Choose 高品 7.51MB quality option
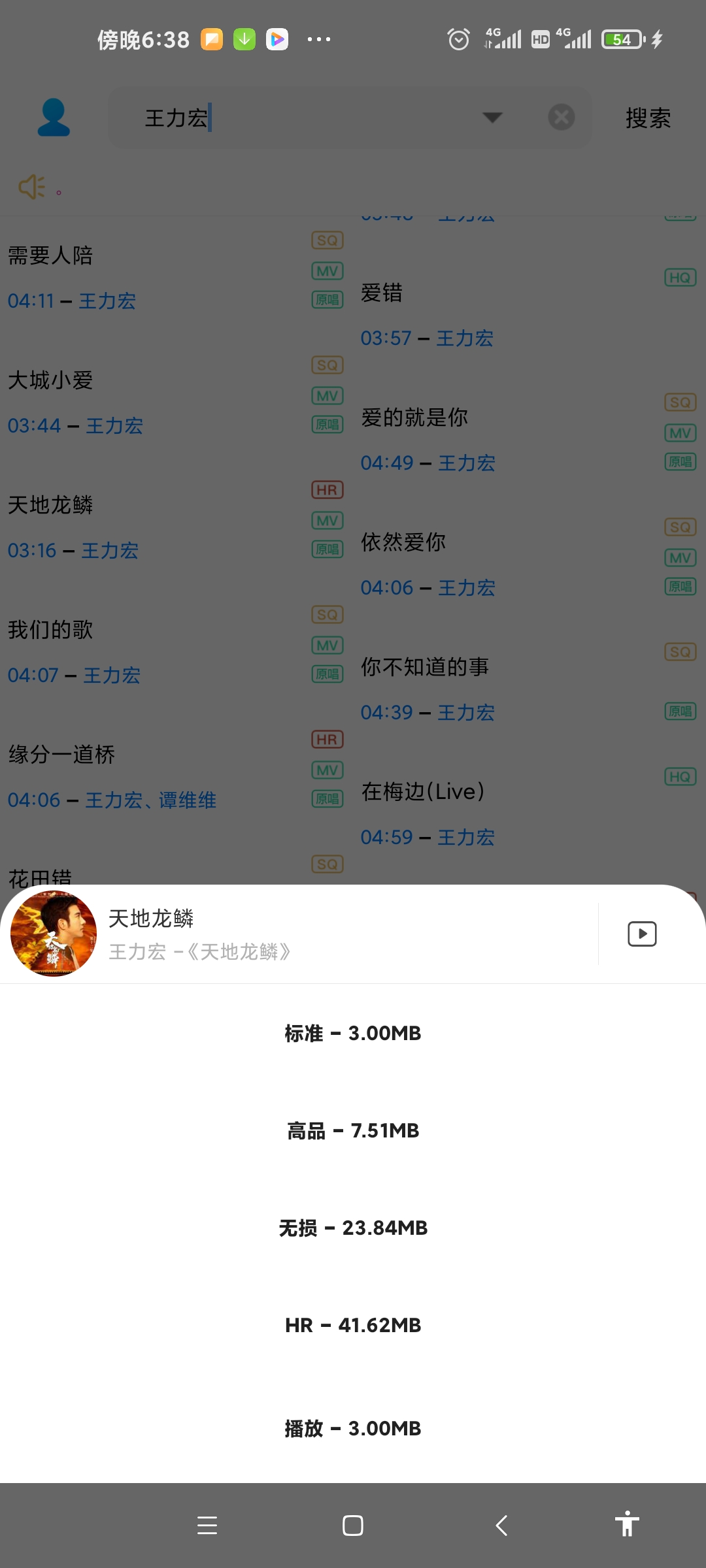 [x=353, y=1130]
